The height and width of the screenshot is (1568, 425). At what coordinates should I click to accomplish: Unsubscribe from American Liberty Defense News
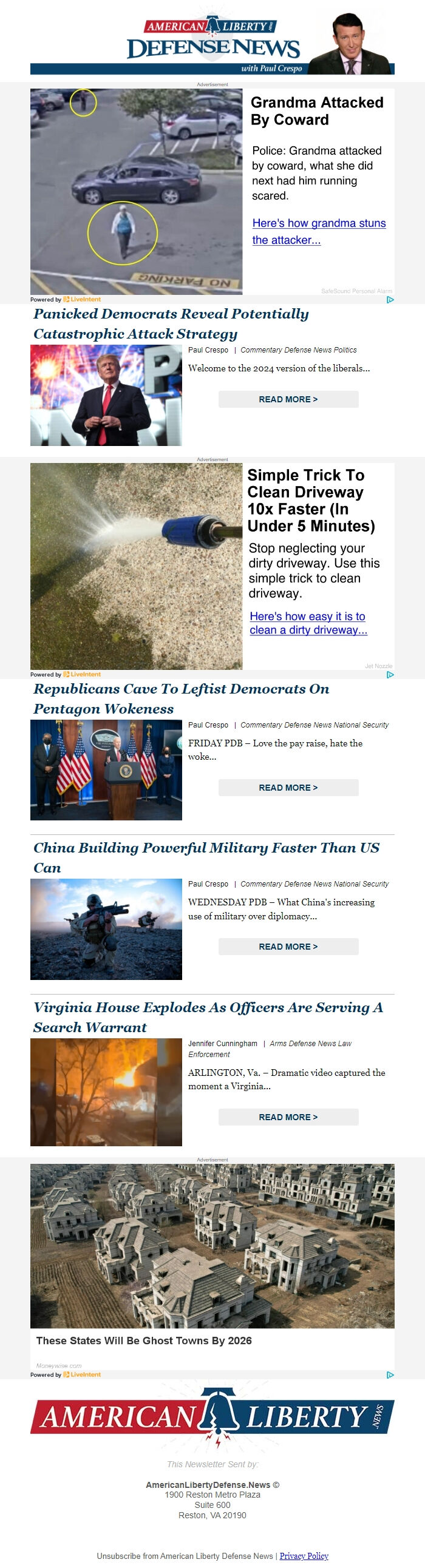(x=185, y=1556)
